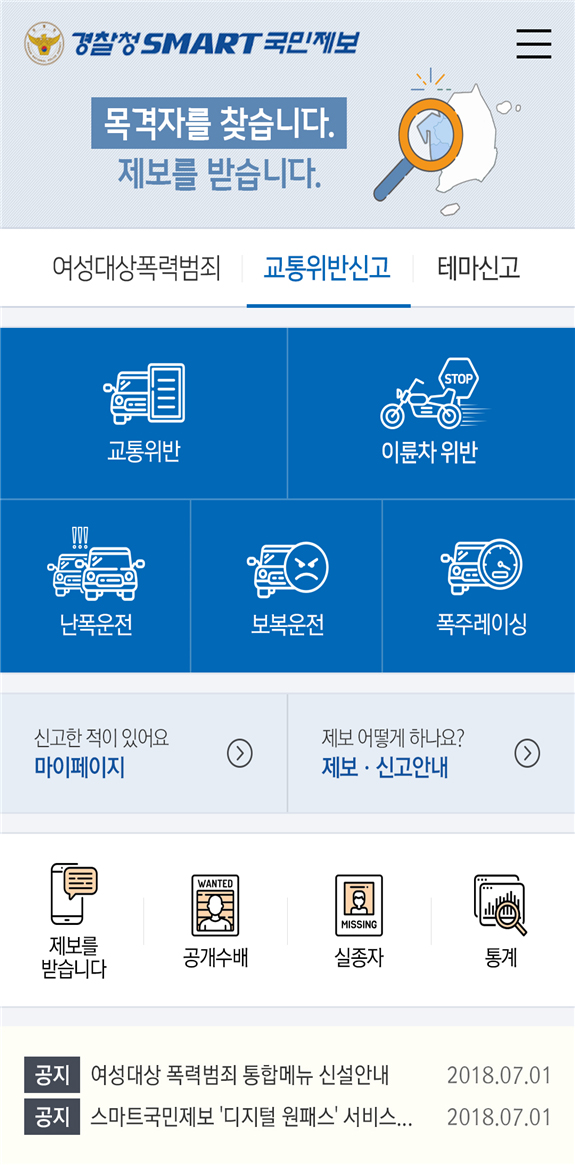Open the hamburger menu
575x1165 pixels.
click(x=533, y=44)
